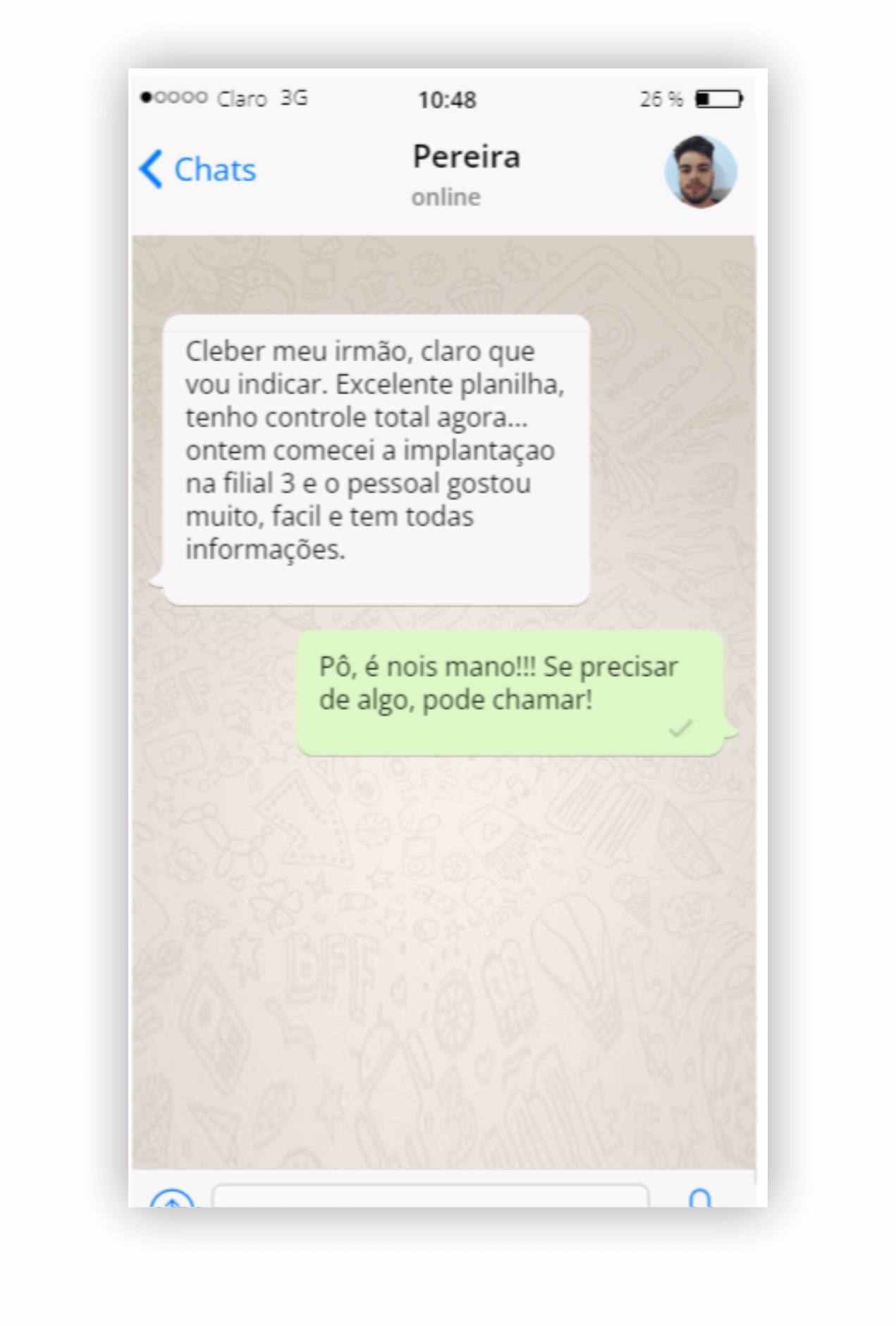Open the attachment upload icon
Screen dimensions: 896x1326
point(172,1198)
